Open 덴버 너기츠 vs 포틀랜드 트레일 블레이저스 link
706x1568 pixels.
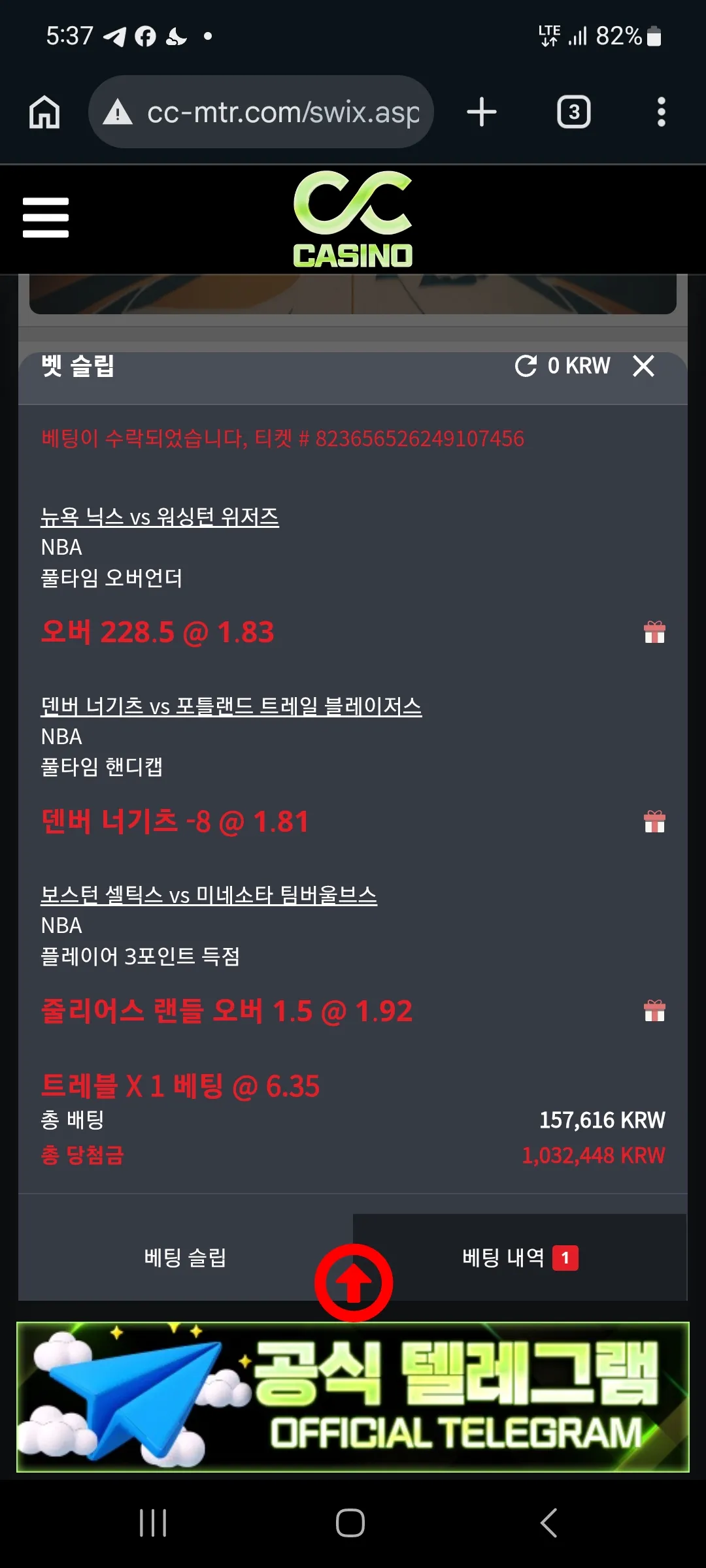pos(231,706)
